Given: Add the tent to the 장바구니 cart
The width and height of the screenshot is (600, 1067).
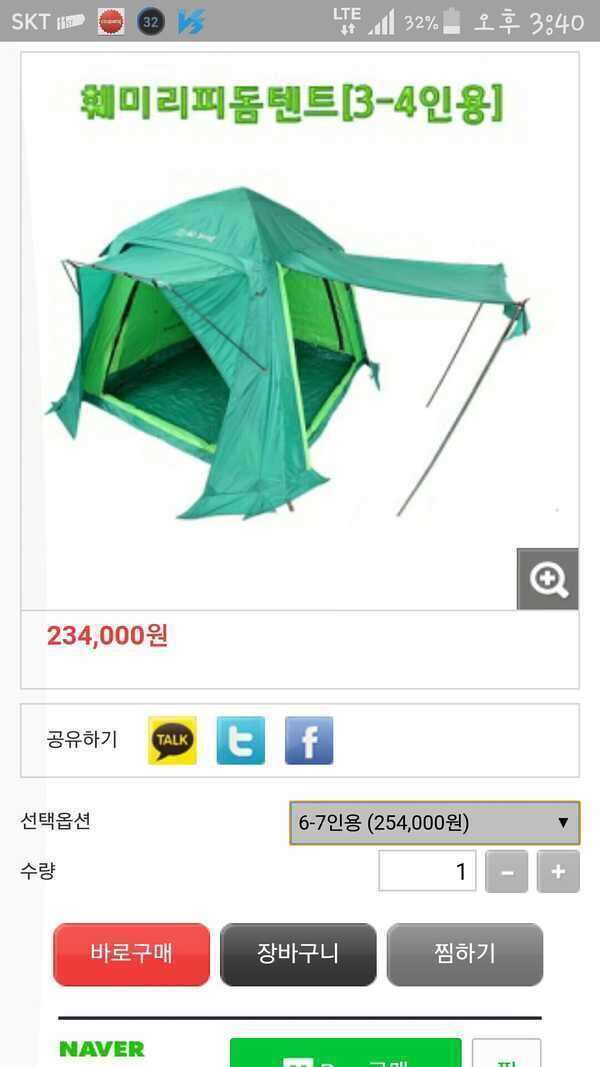Looking at the screenshot, I should pos(298,954).
